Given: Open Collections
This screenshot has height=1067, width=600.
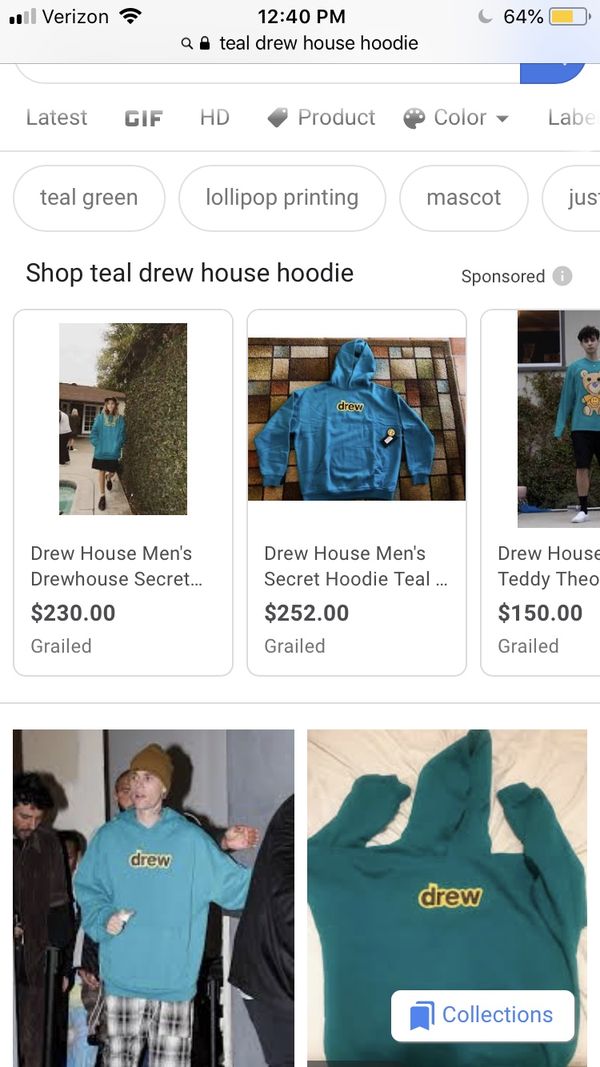Looking at the screenshot, I should (x=483, y=1015).
